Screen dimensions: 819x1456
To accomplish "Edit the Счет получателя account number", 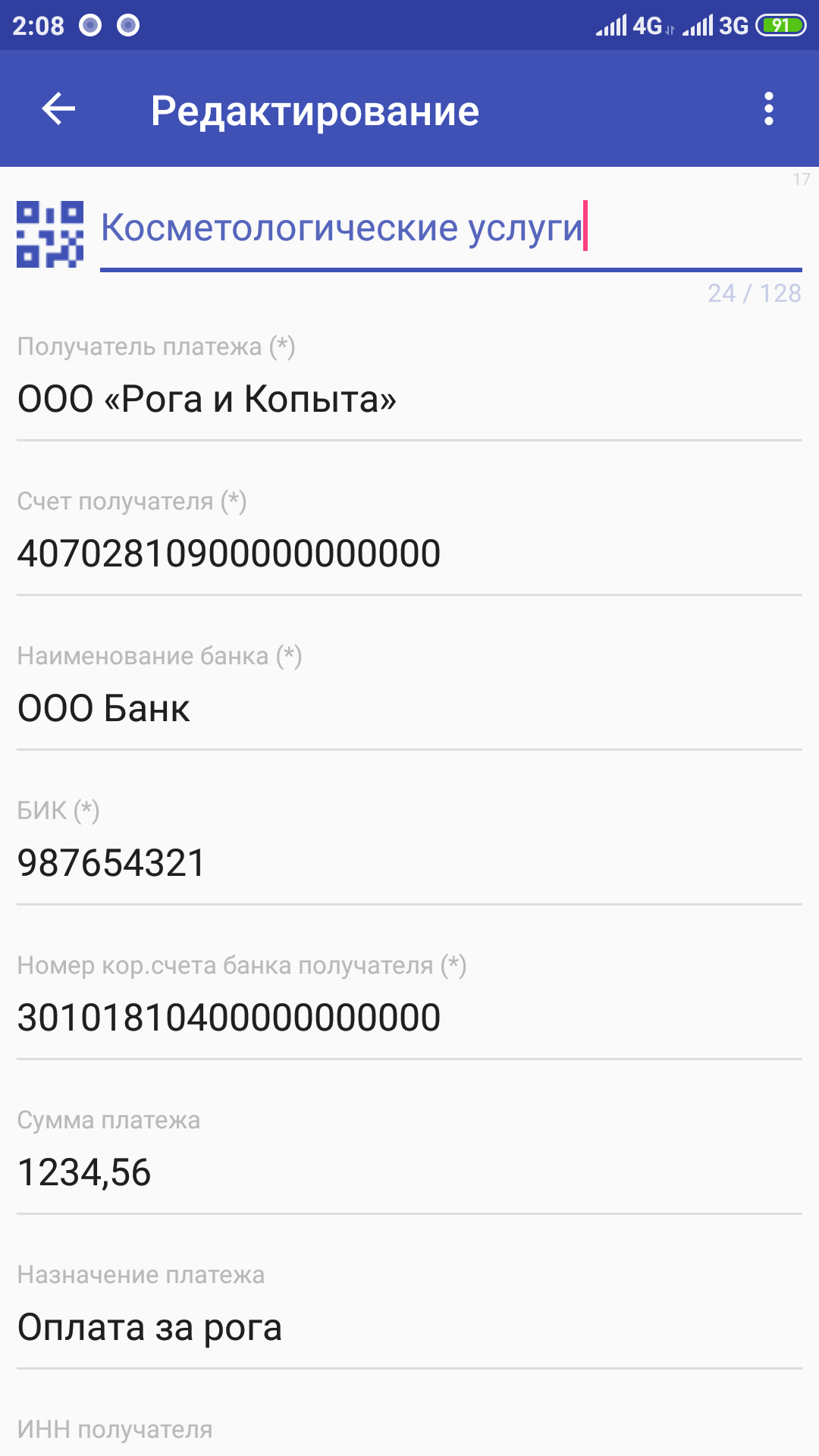I will pyautogui.click(x=409, y=554).
